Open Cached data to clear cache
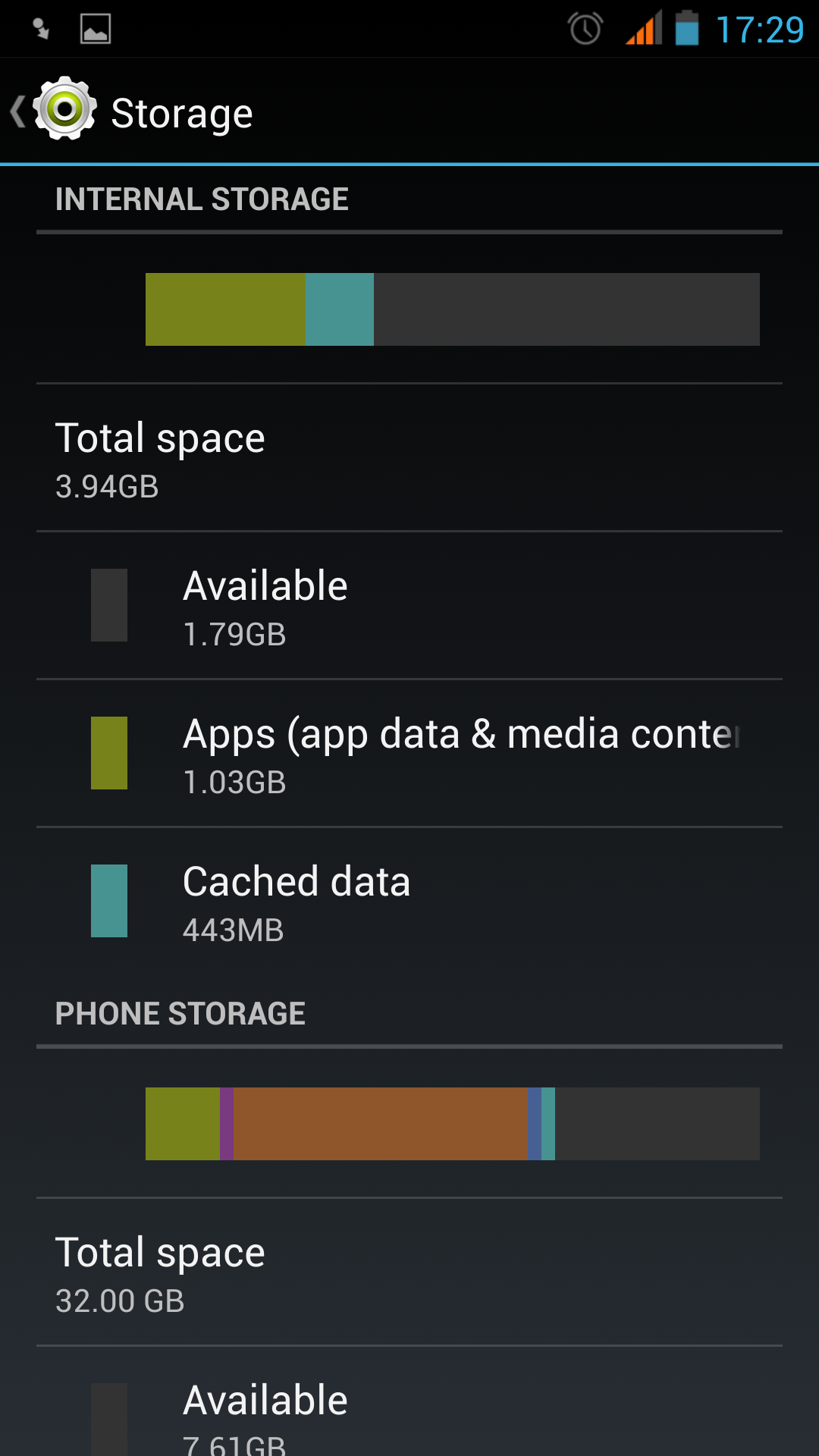 409,901
